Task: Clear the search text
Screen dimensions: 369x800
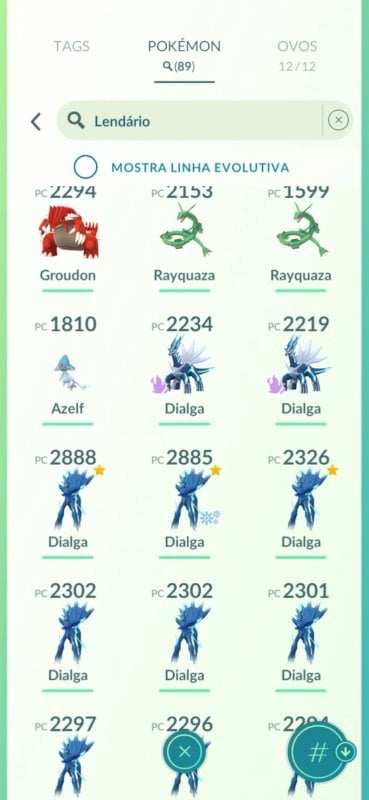Action: [x=338, y=120]
